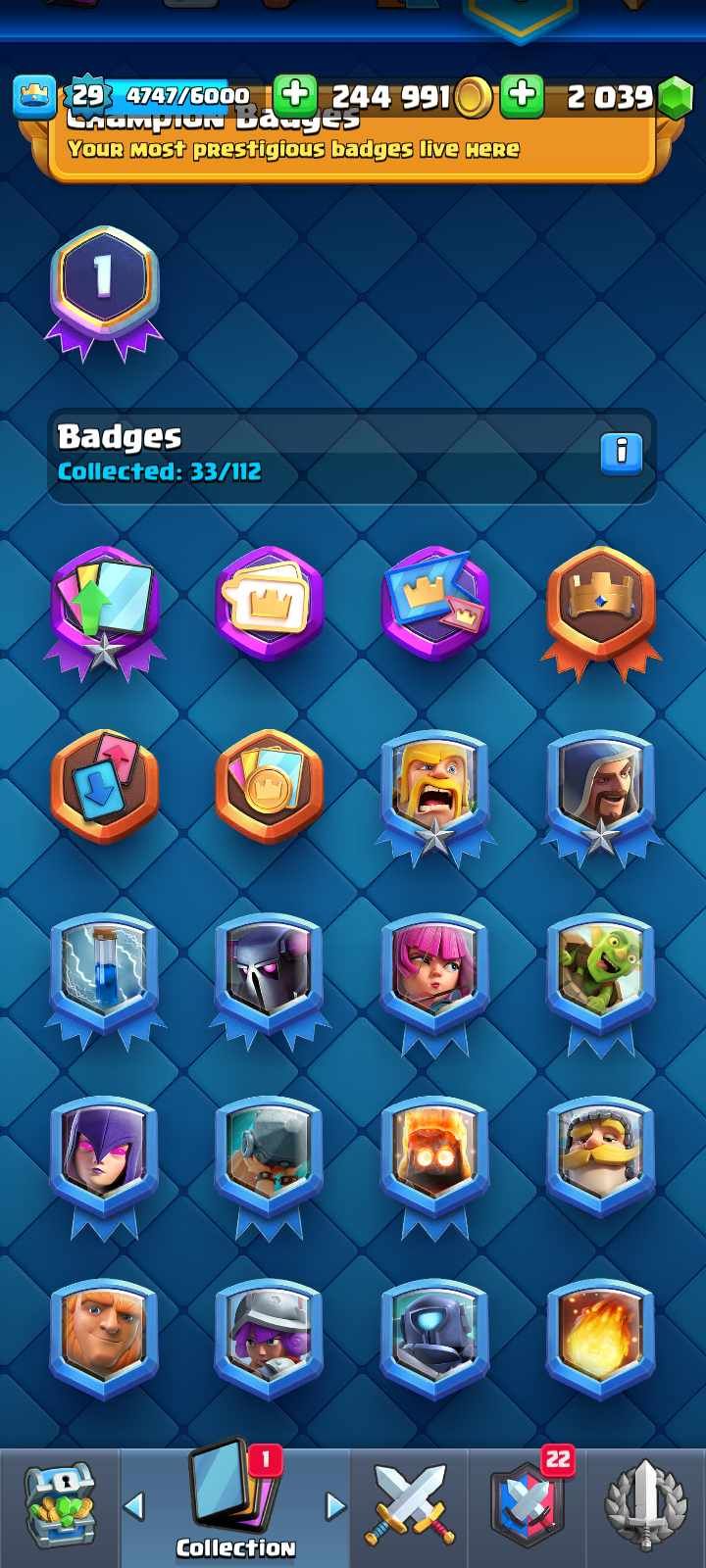Open the King level 29 profile icon
706x1568 pixels.
pos(34,97)
